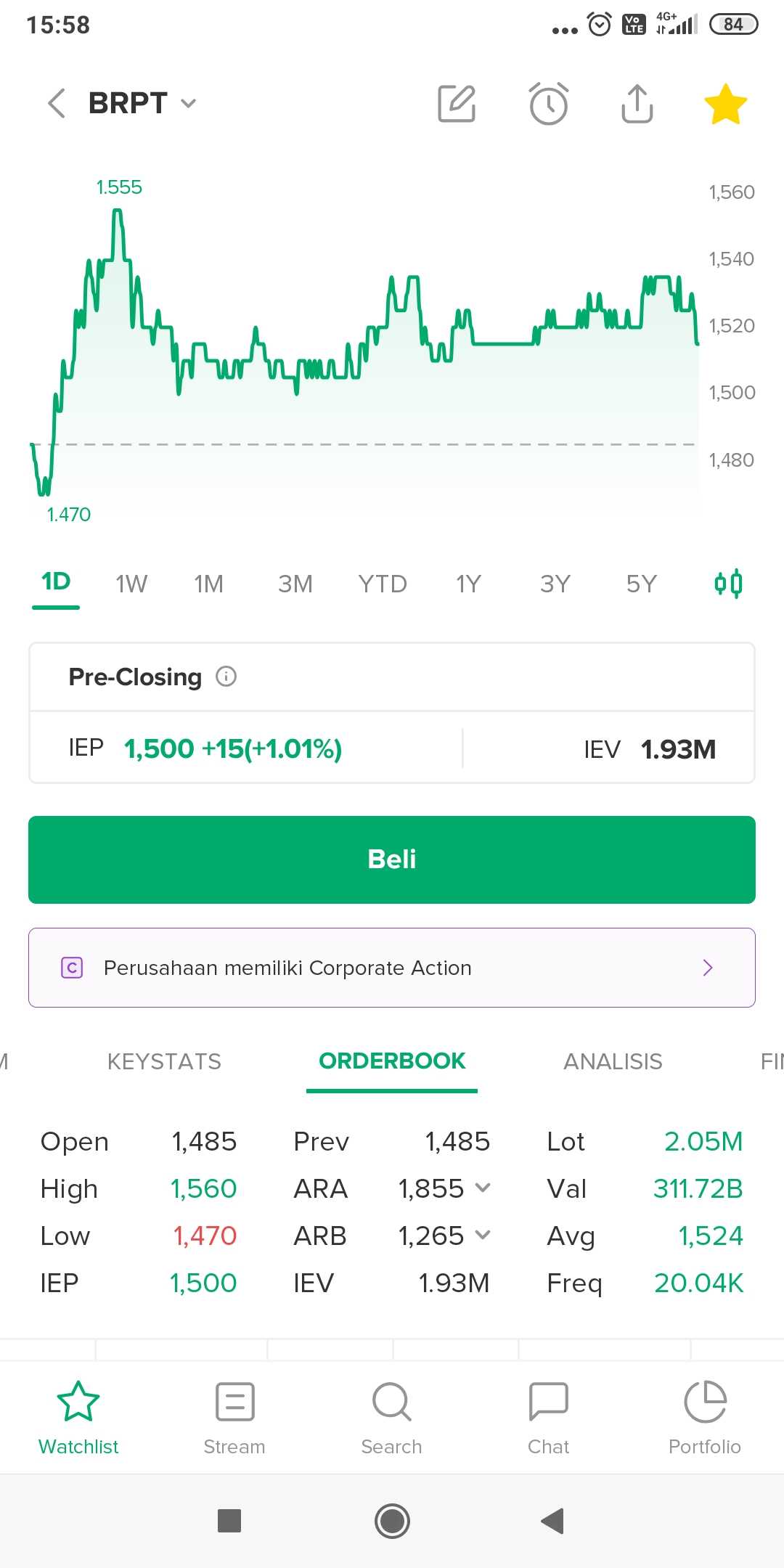Expand the ARB price dropdown
The image size is (784, 1568).
[x=483, y=1236]
